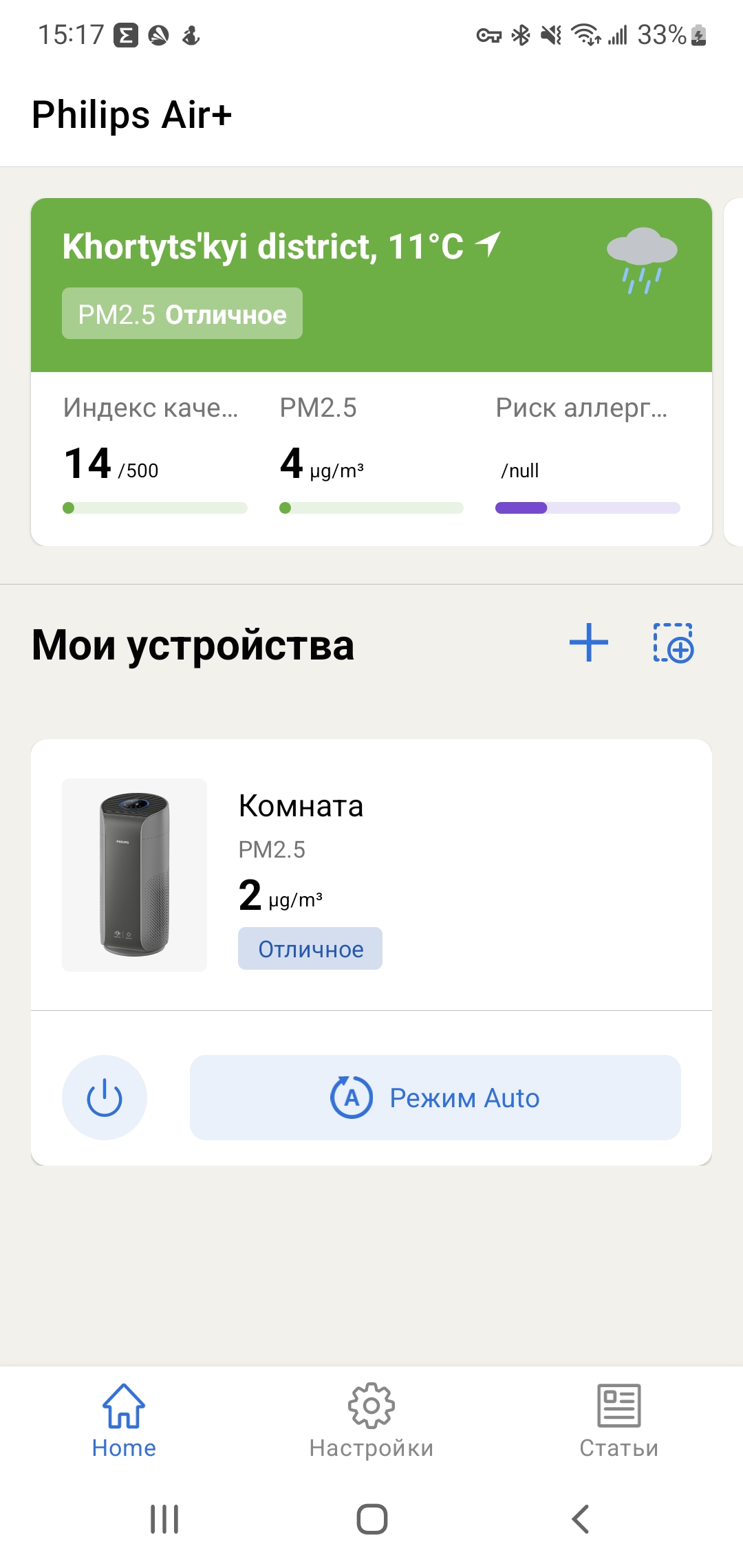Toggle the purifier power button

pos(105,1098)
